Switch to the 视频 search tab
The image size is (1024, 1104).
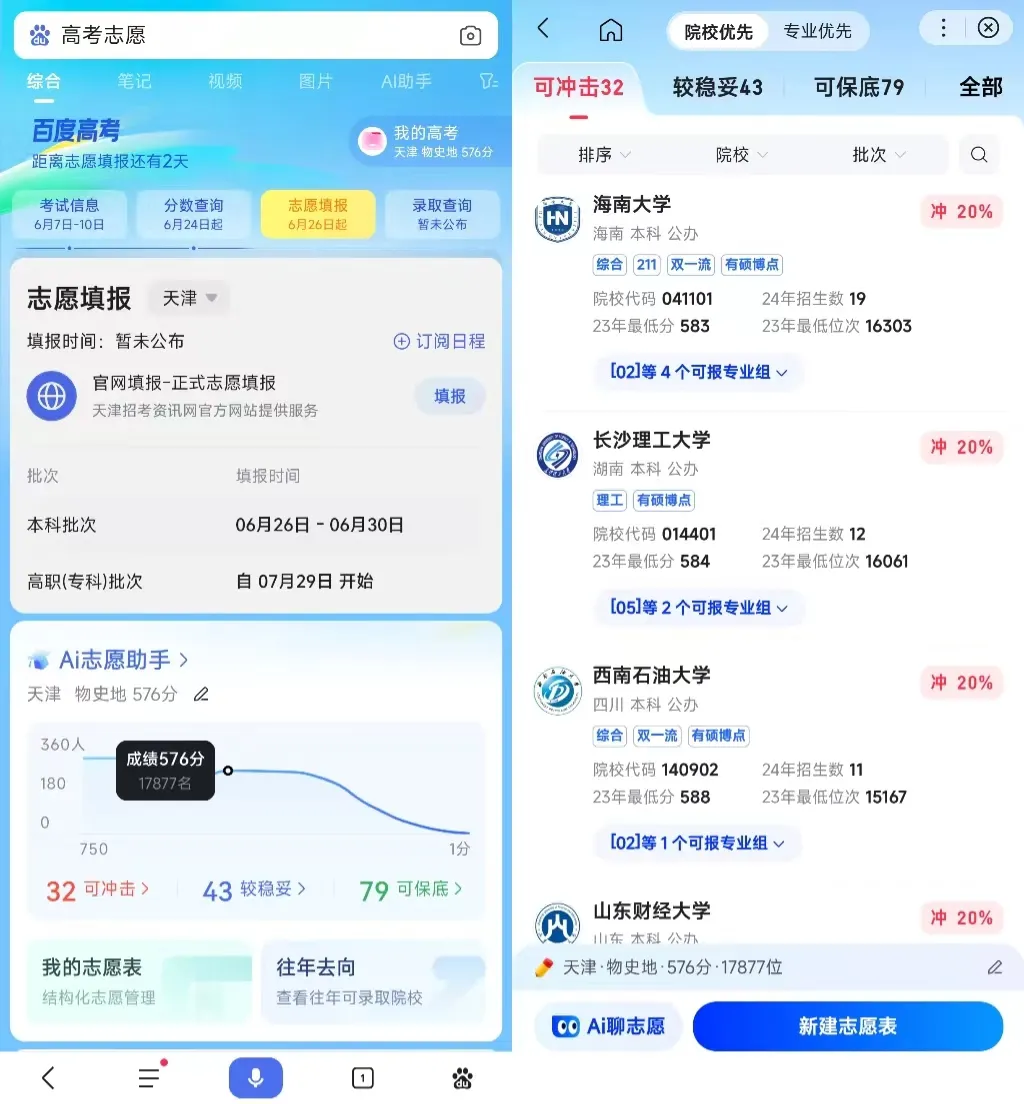coord(225,82)
